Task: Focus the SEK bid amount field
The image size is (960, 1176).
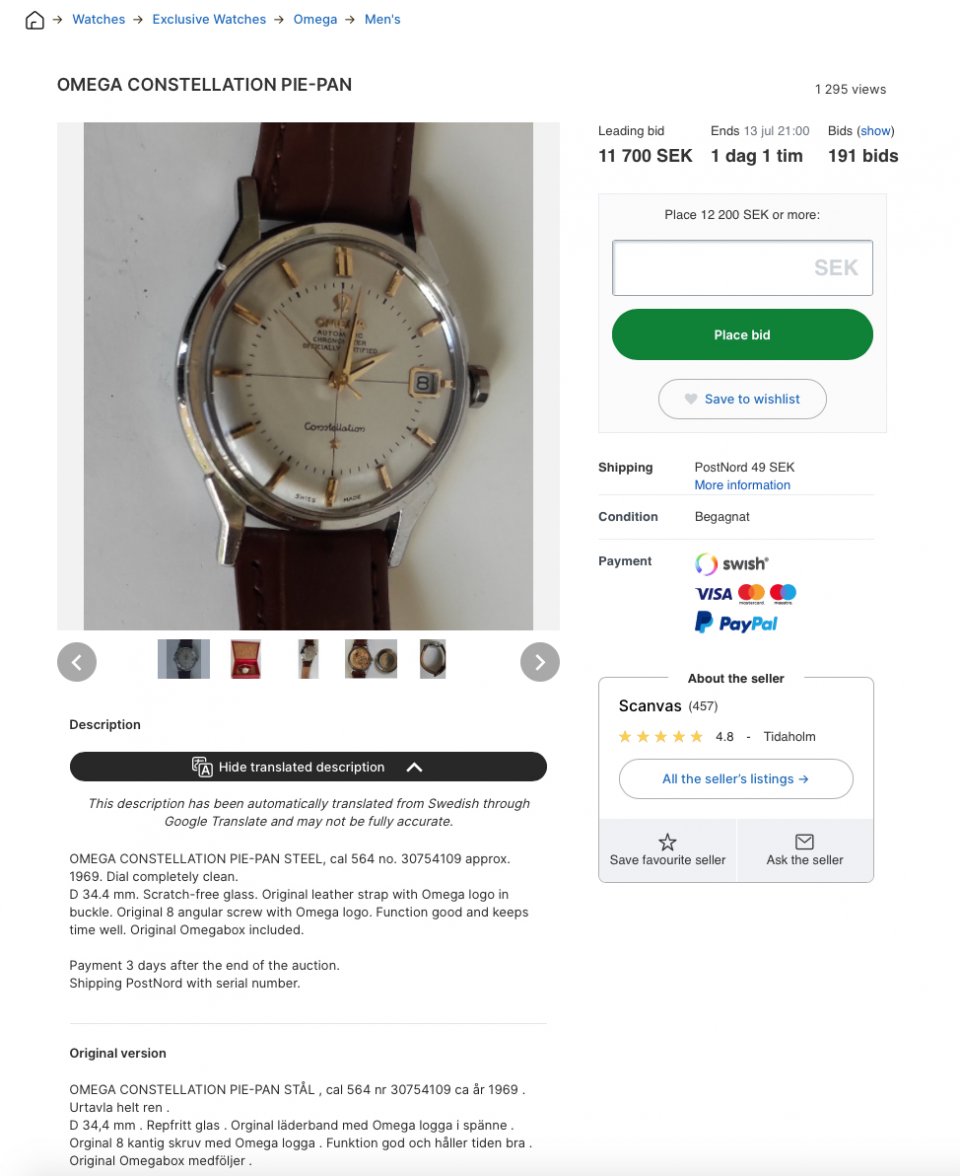Action: pyautogui.click(x=742, y=268)
